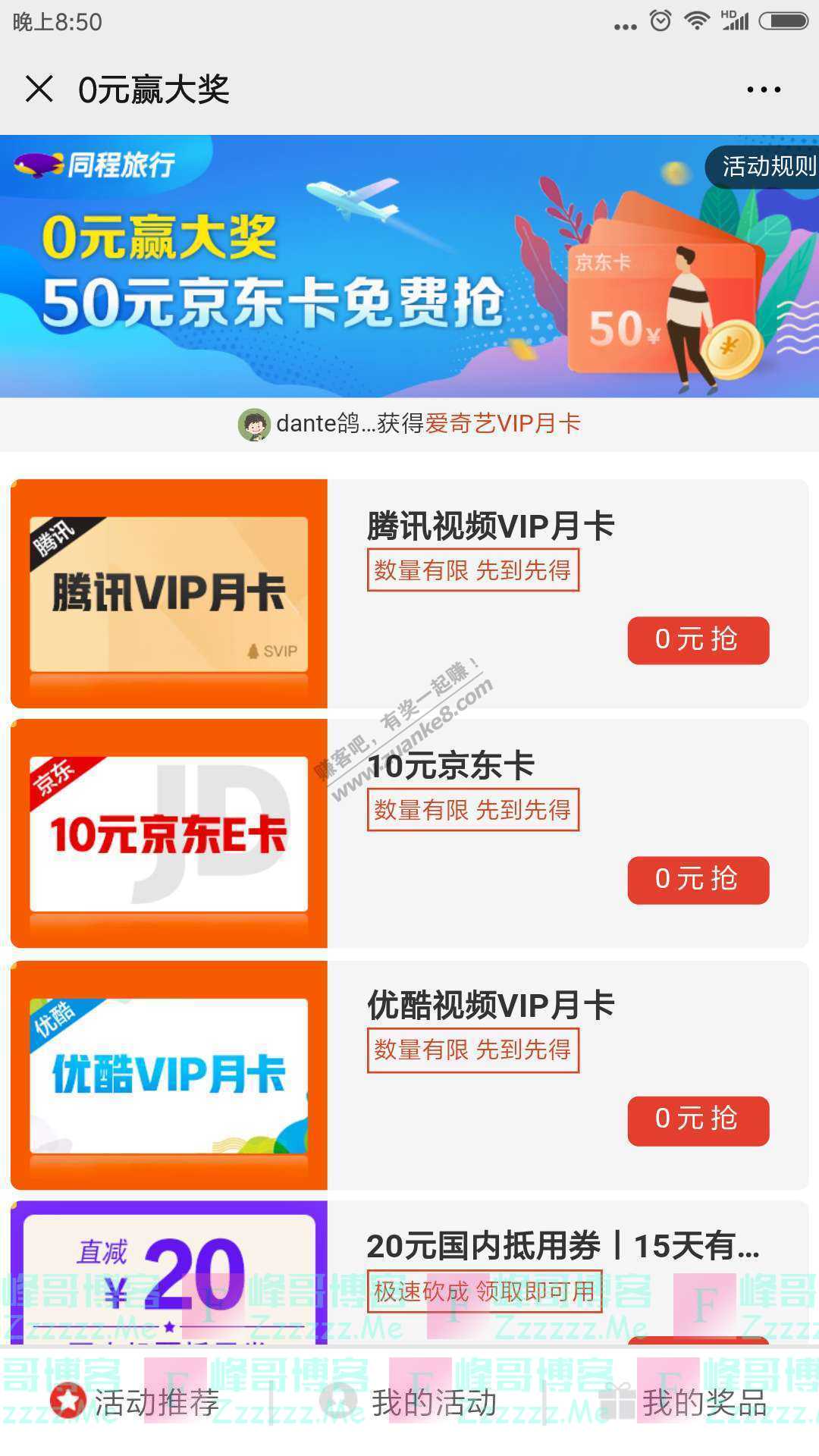Tap 0元抢 for 腾讯视频VIP月卡
This screenshot has height=1456, width=819.
coord(698,640)
